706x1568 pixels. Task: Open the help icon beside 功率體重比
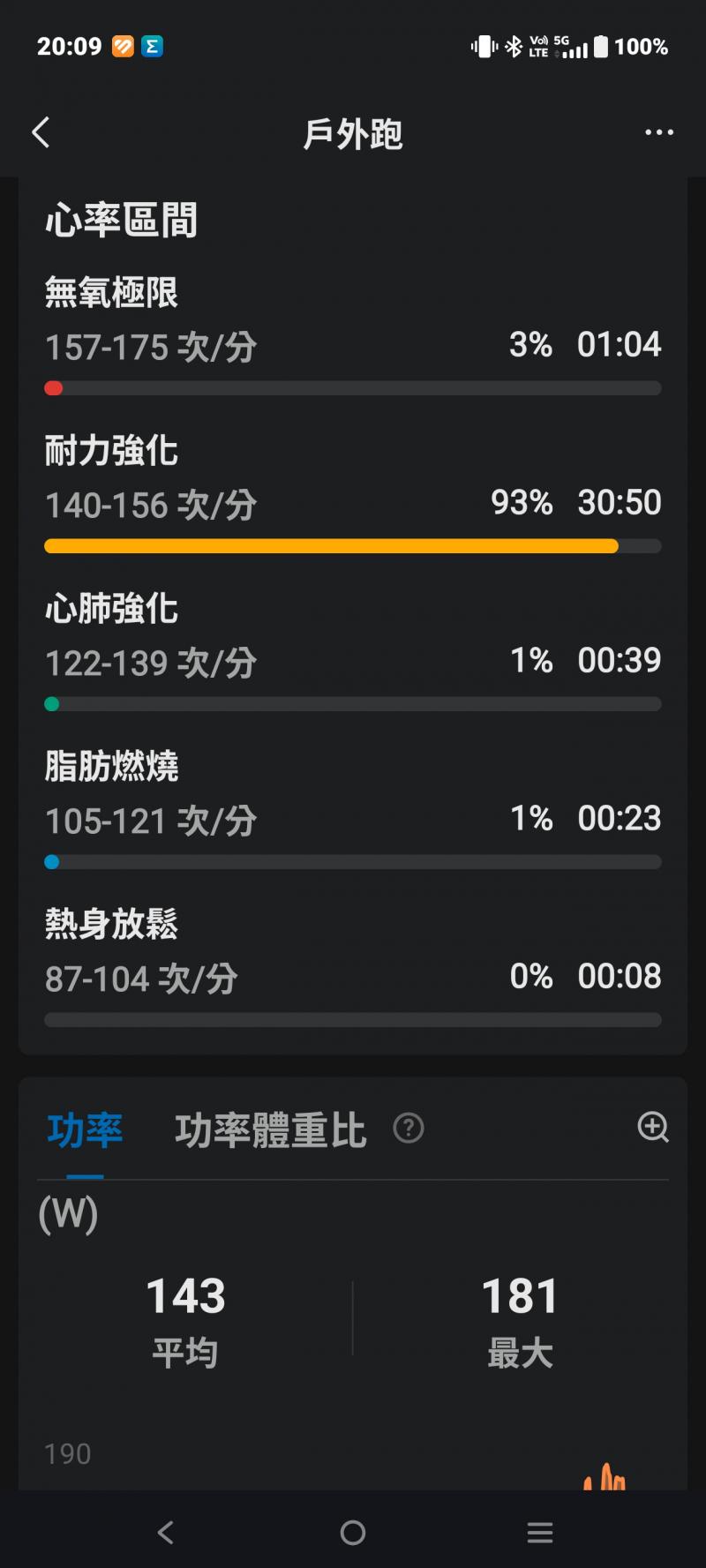(x=409, y=1128)
